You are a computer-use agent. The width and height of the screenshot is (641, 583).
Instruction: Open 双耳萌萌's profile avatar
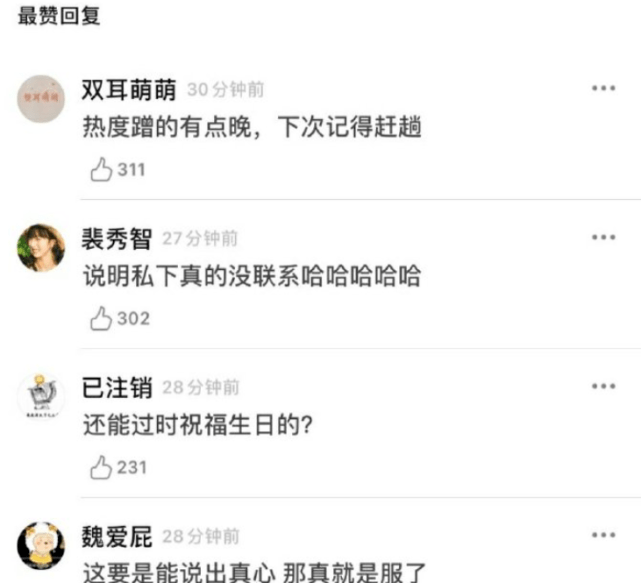[41, 97]
